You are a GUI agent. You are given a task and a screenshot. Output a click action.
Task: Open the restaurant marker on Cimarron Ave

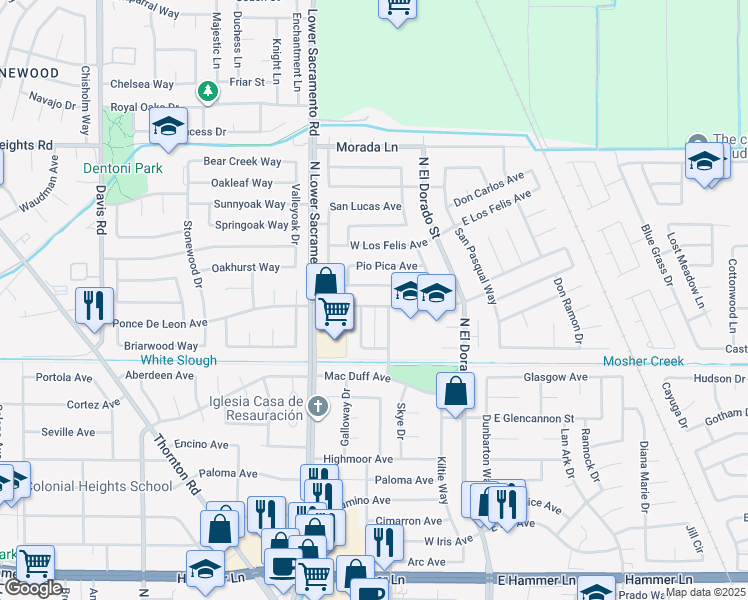click(385, 540)
